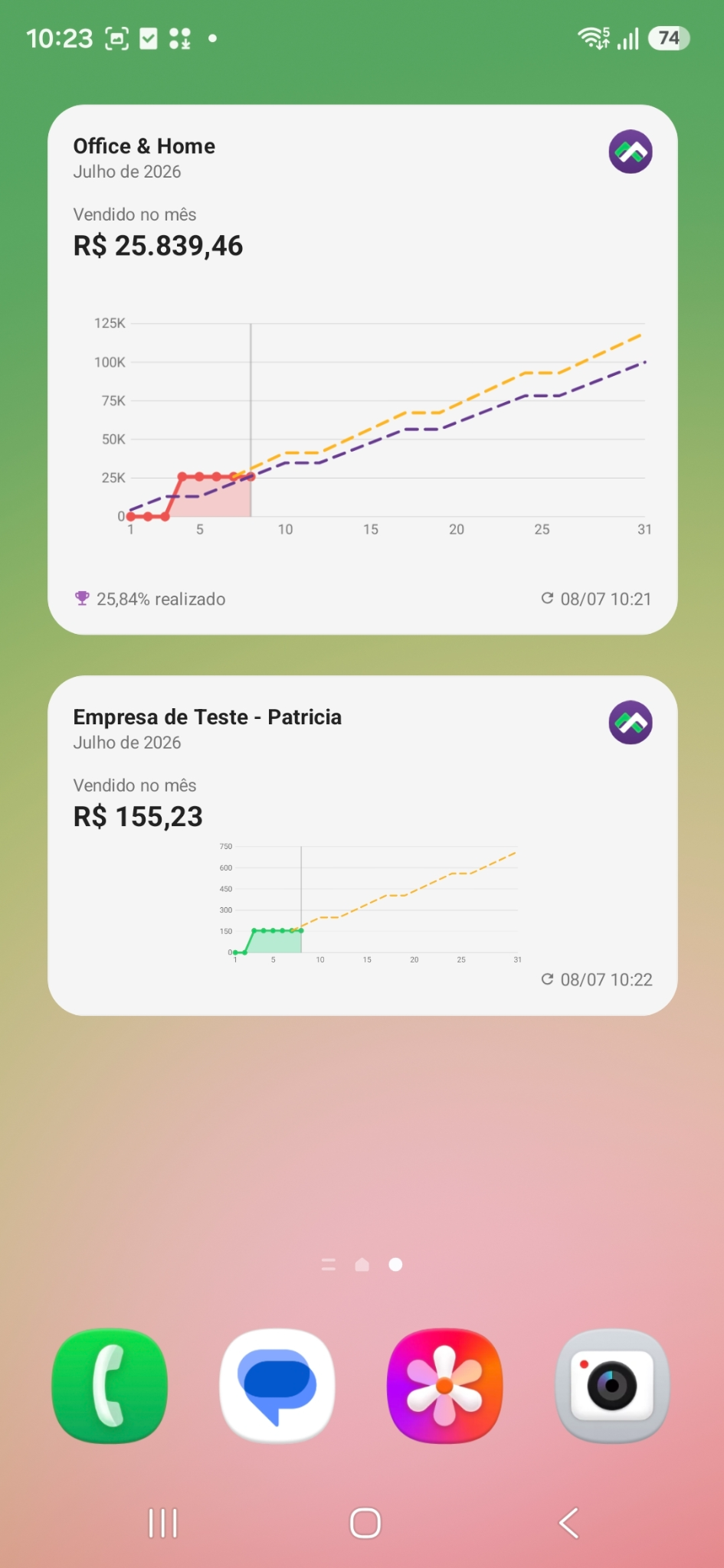Tap the system home button
Screen dimensions: 724x1568
[365, 1523]
